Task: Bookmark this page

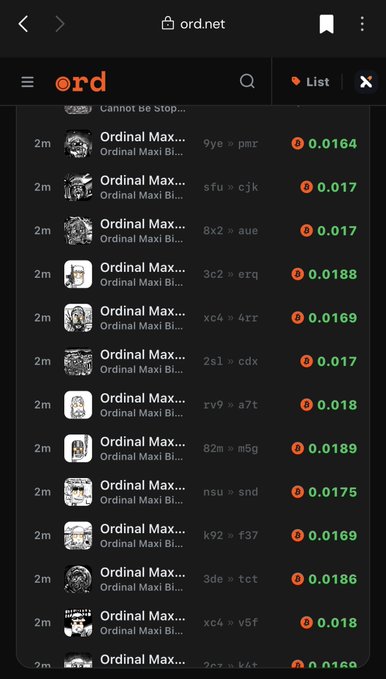Action: click(x=326, y=24)
